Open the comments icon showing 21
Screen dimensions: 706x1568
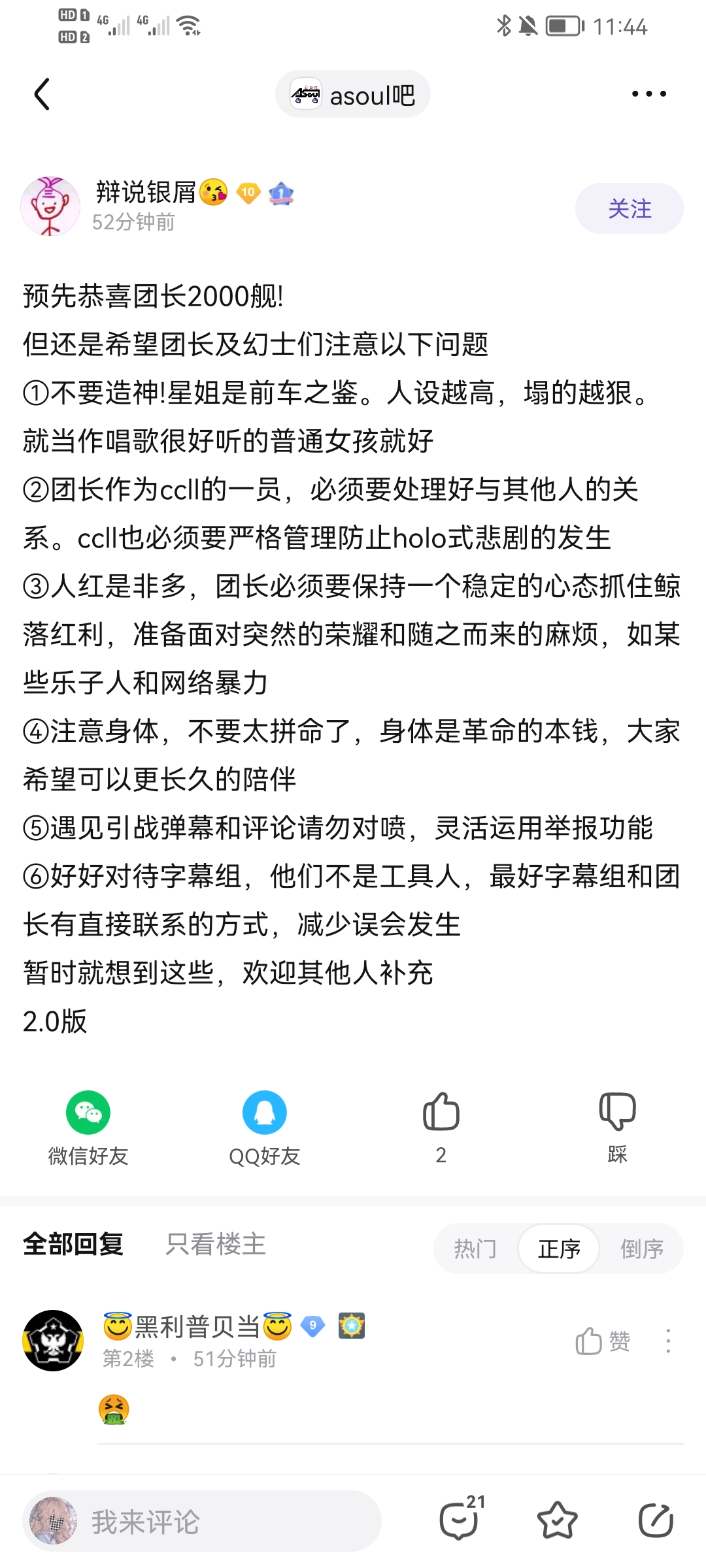(460, 1519)
